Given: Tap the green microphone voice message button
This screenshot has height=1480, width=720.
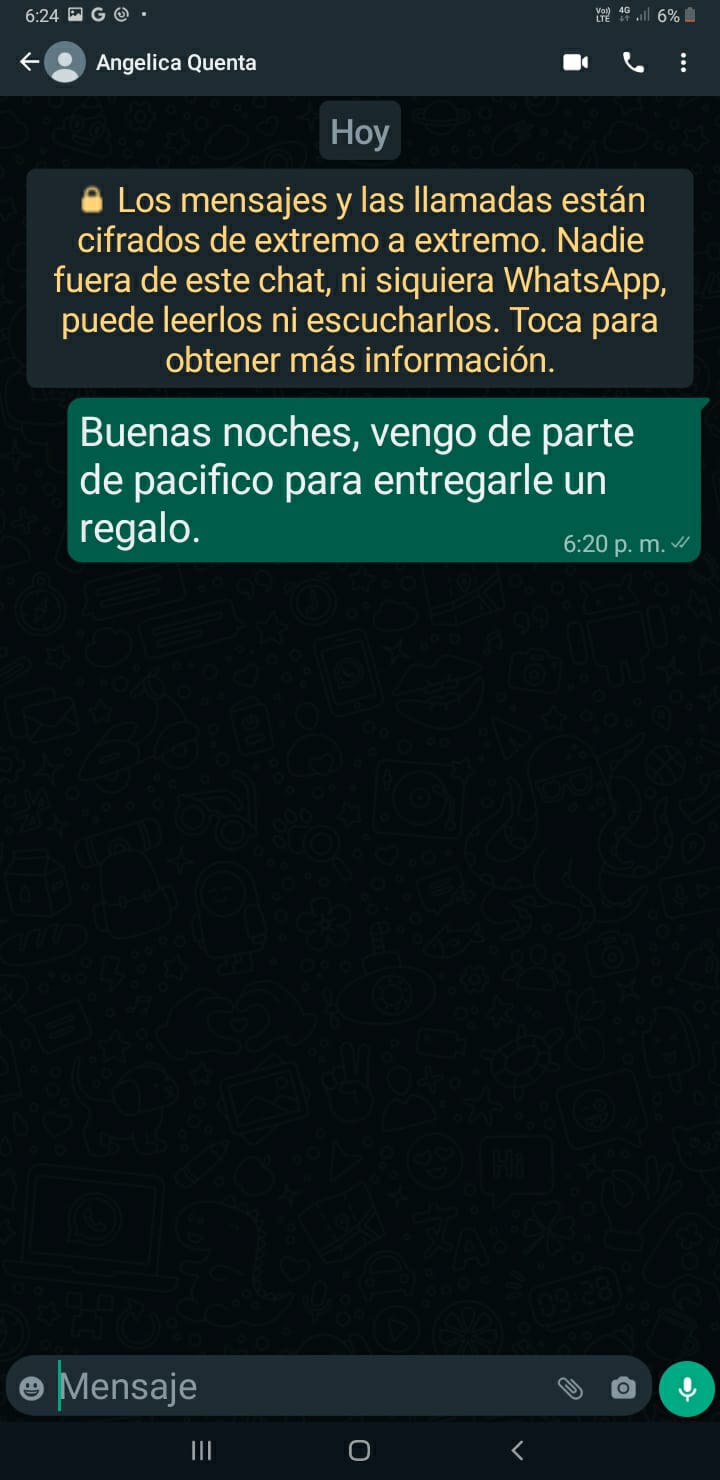Looking at the screenshot, I should (687, 1388).
